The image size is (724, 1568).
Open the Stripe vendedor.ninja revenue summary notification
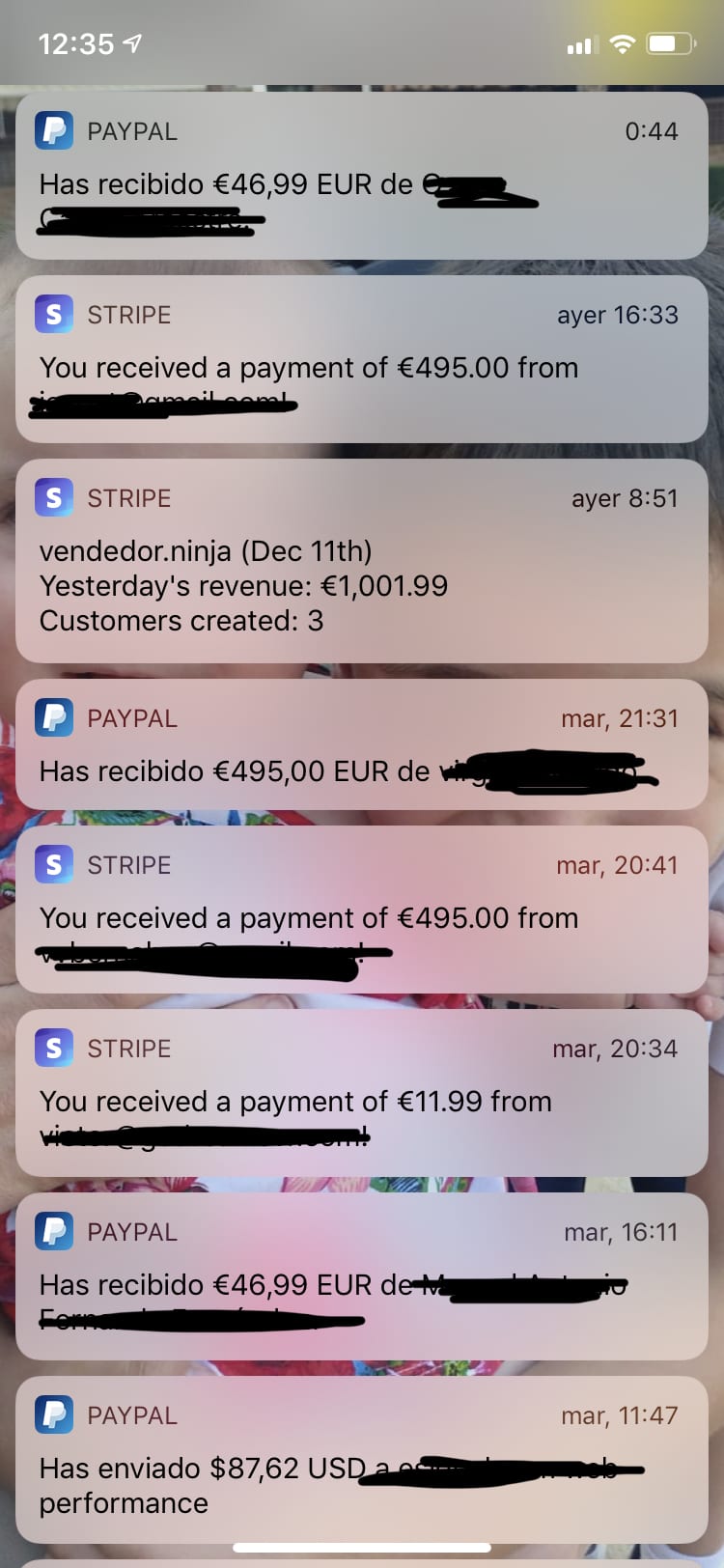tap(362, 560)
